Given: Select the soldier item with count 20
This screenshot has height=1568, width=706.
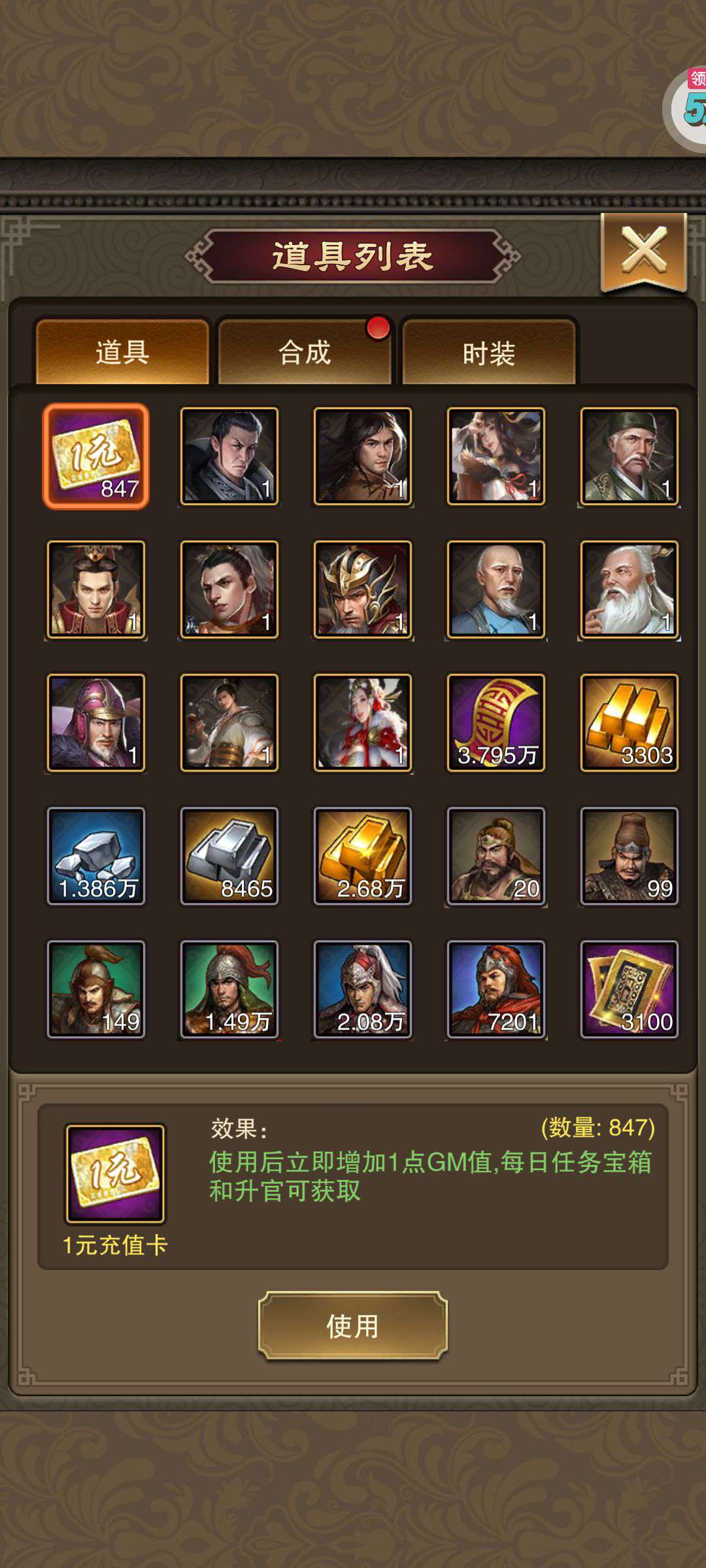Looking at the screenshot, I should 496,856.
